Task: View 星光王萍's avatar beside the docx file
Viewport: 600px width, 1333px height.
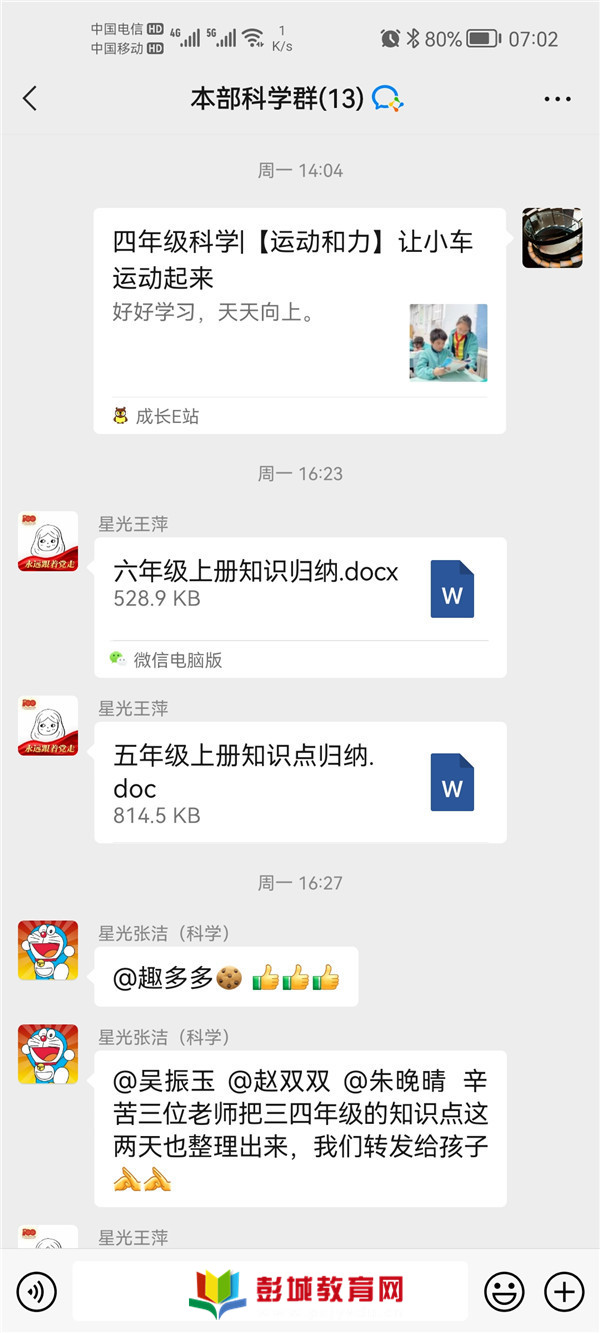Action: pyautogui.click(x=48, y=542)
